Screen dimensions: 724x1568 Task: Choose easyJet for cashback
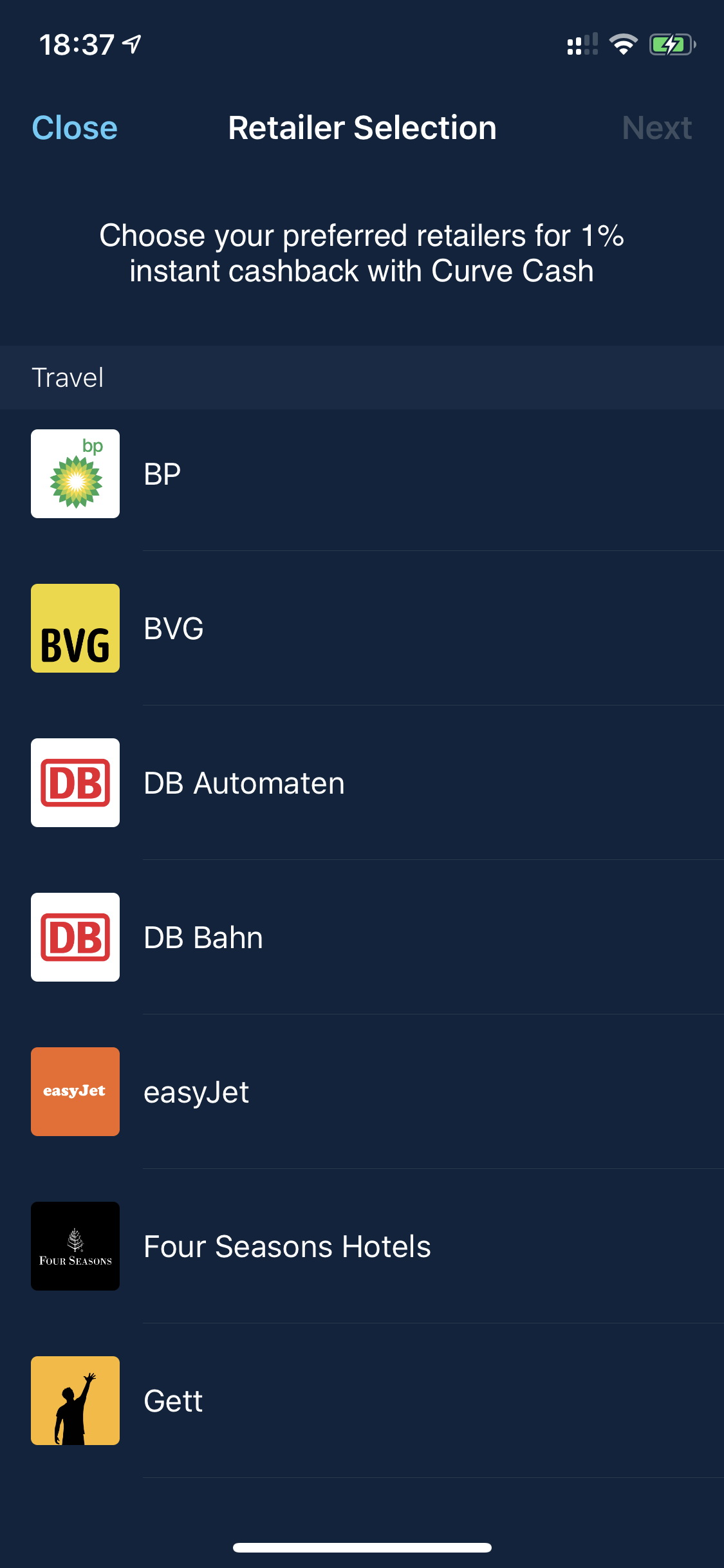[362, 1092]
